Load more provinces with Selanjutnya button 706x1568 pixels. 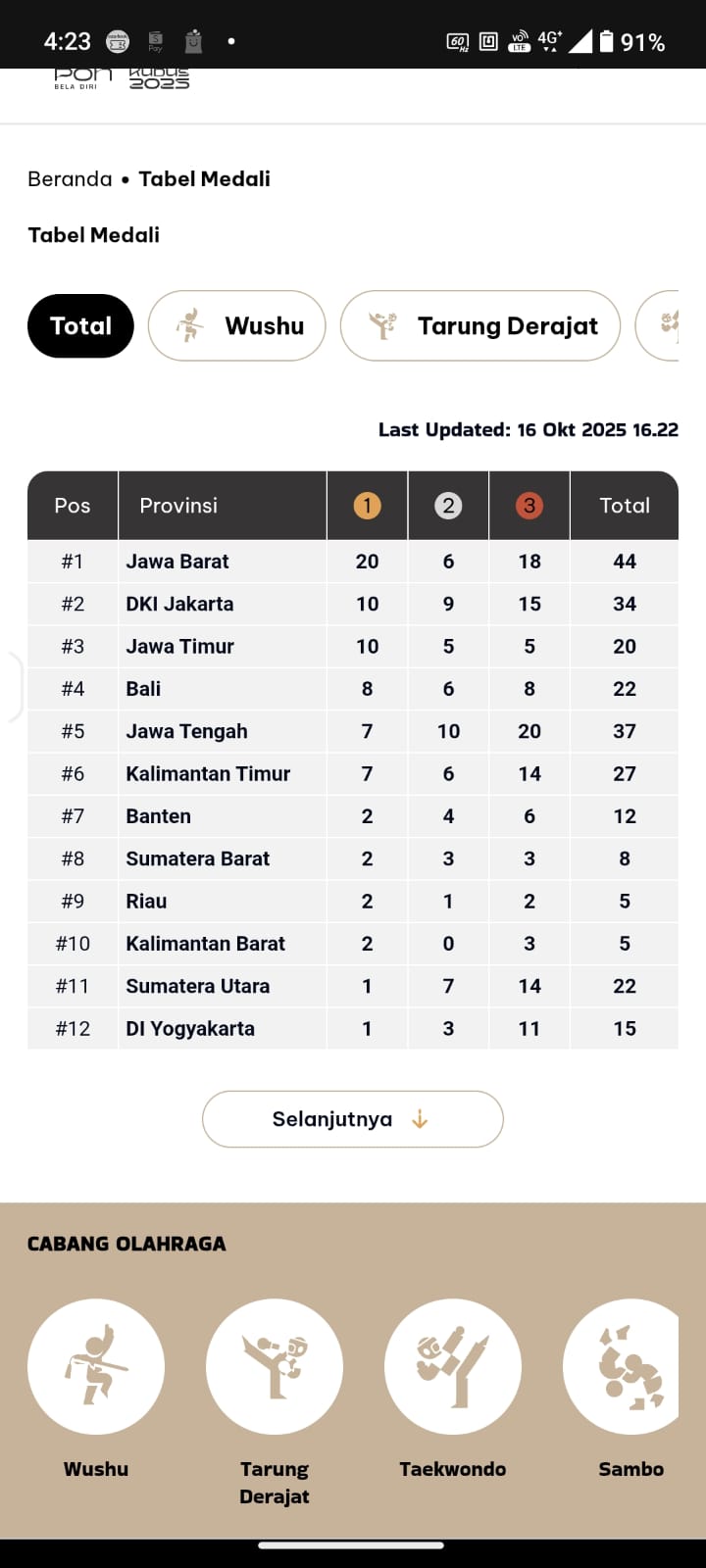pos(352,1119)
